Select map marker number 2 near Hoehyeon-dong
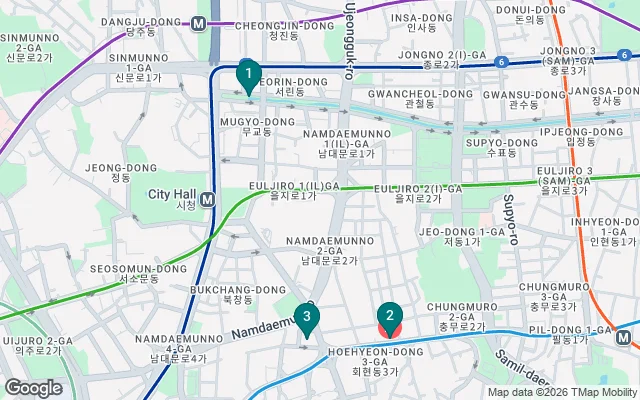The image size is (640, 400). (390, 317)
